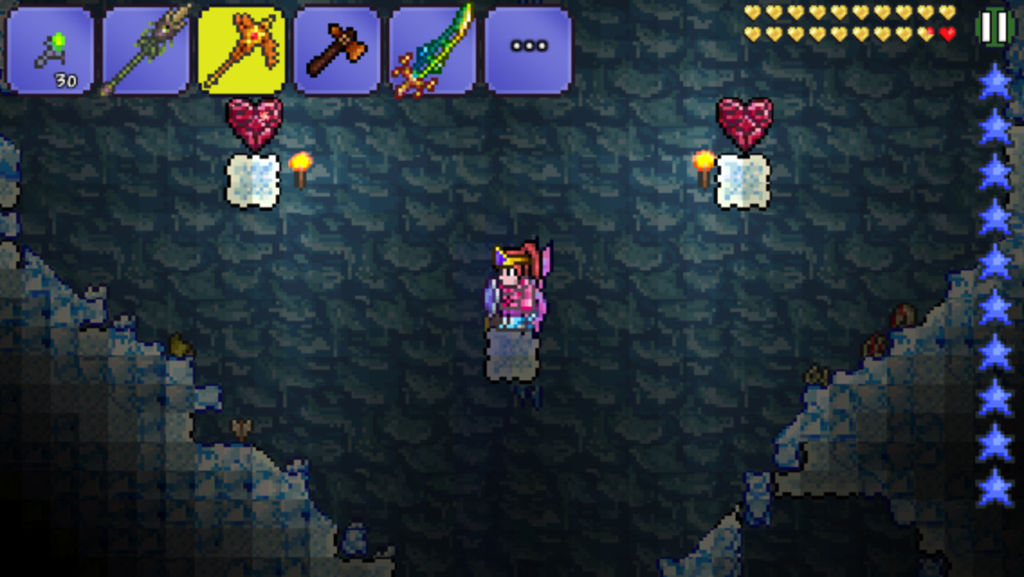Viewport: 1024px width, 577px height.
Task: Pause the game
Action: click(994, 27)
